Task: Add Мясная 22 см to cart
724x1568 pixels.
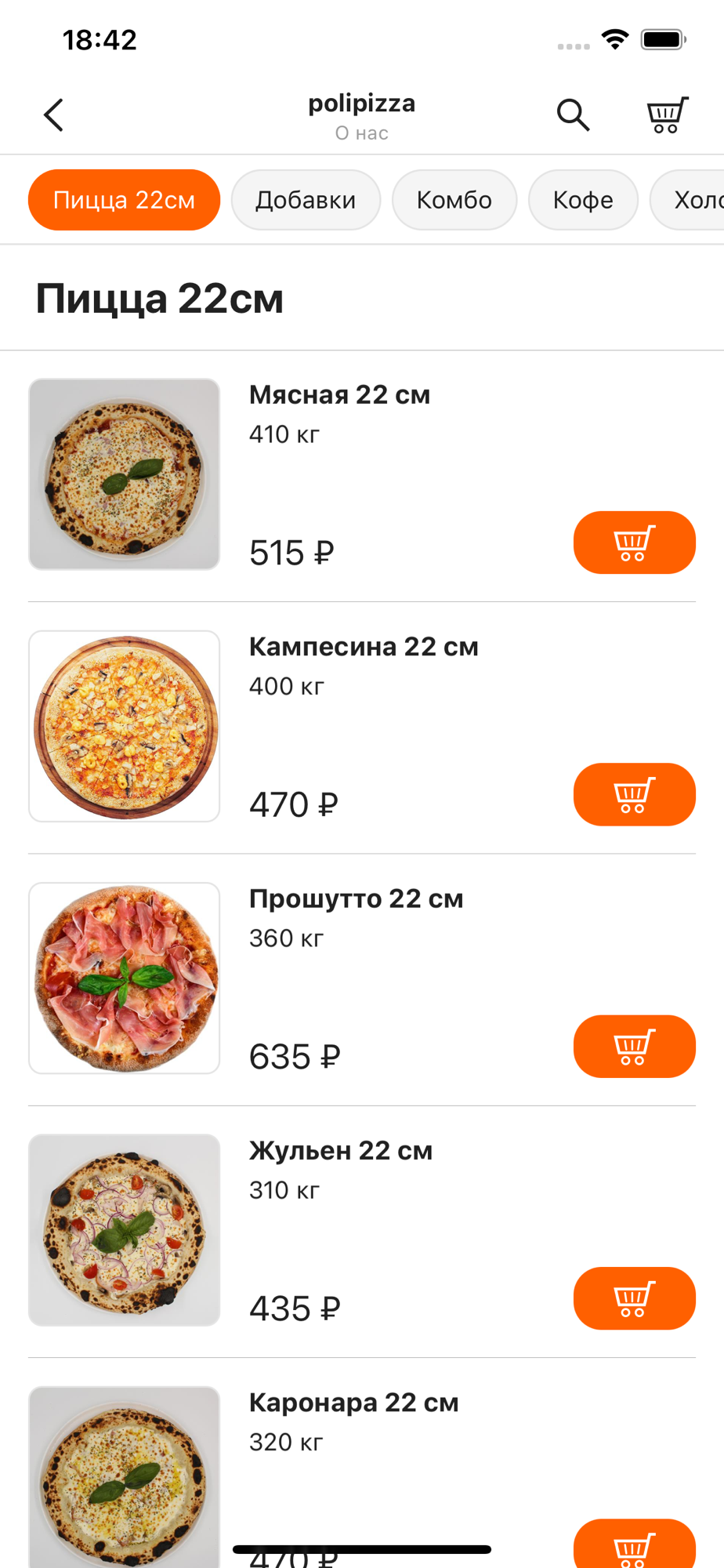Action: (634, 543)
